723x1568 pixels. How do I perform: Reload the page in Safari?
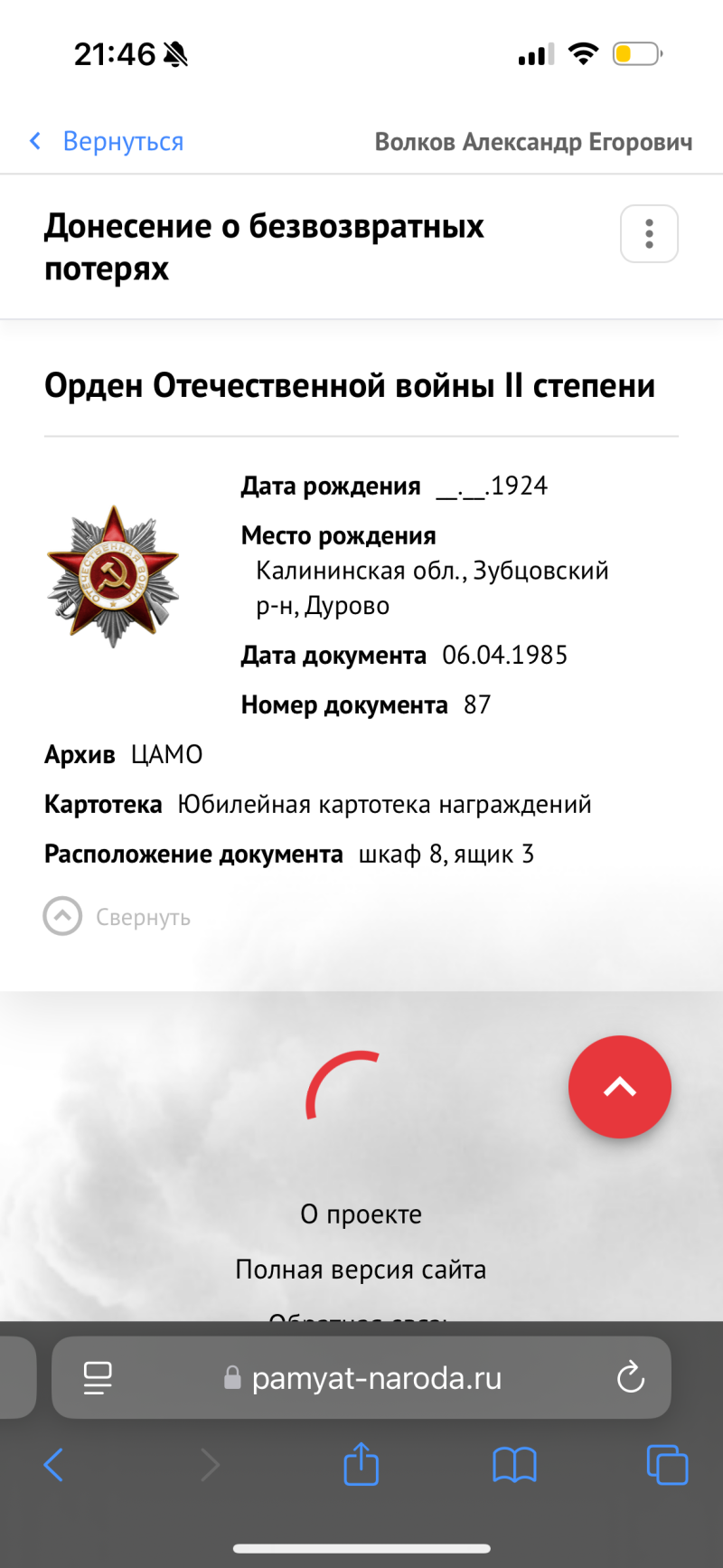click(x=630, y=1377)
